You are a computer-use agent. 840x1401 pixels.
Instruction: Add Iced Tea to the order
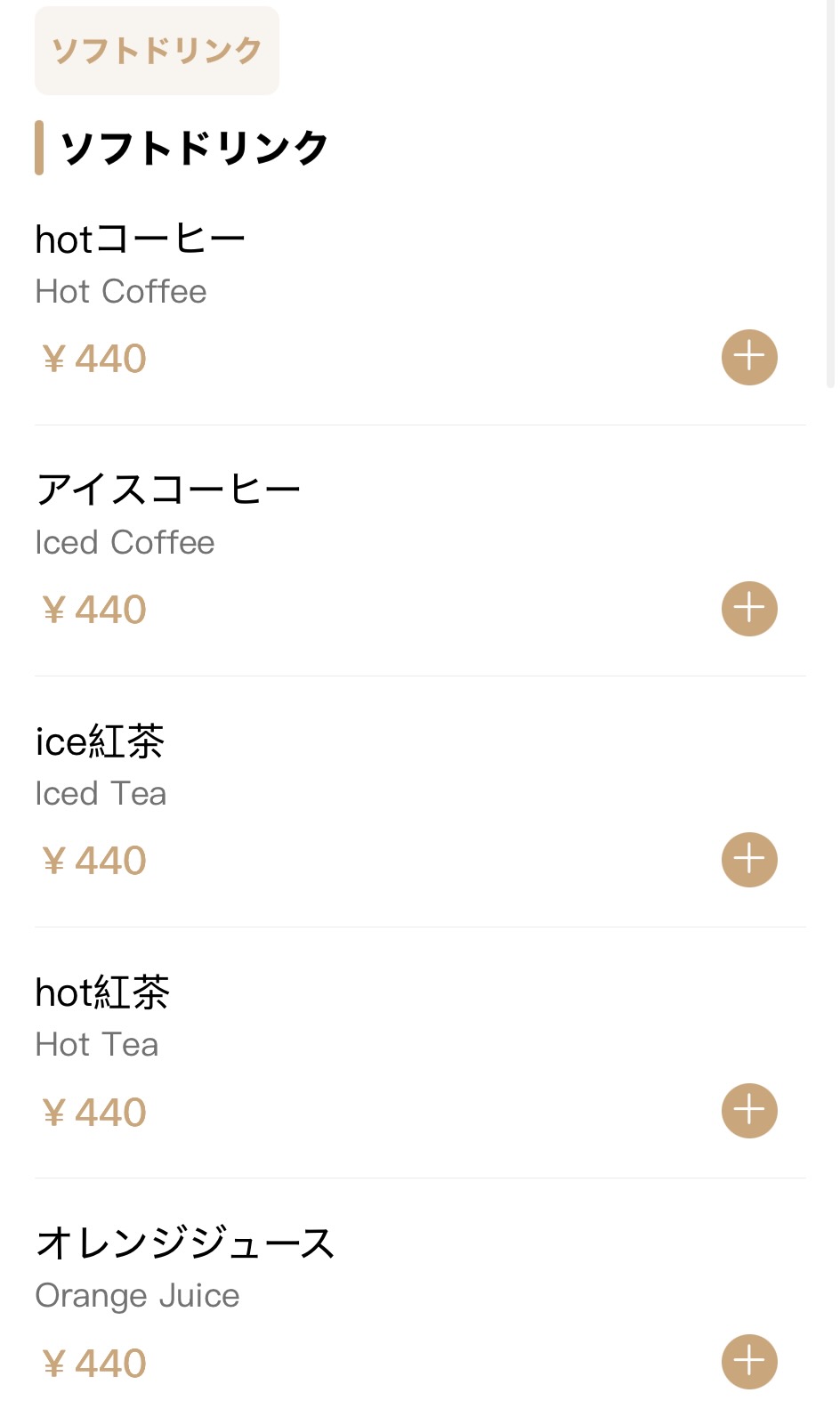point(749,860)
